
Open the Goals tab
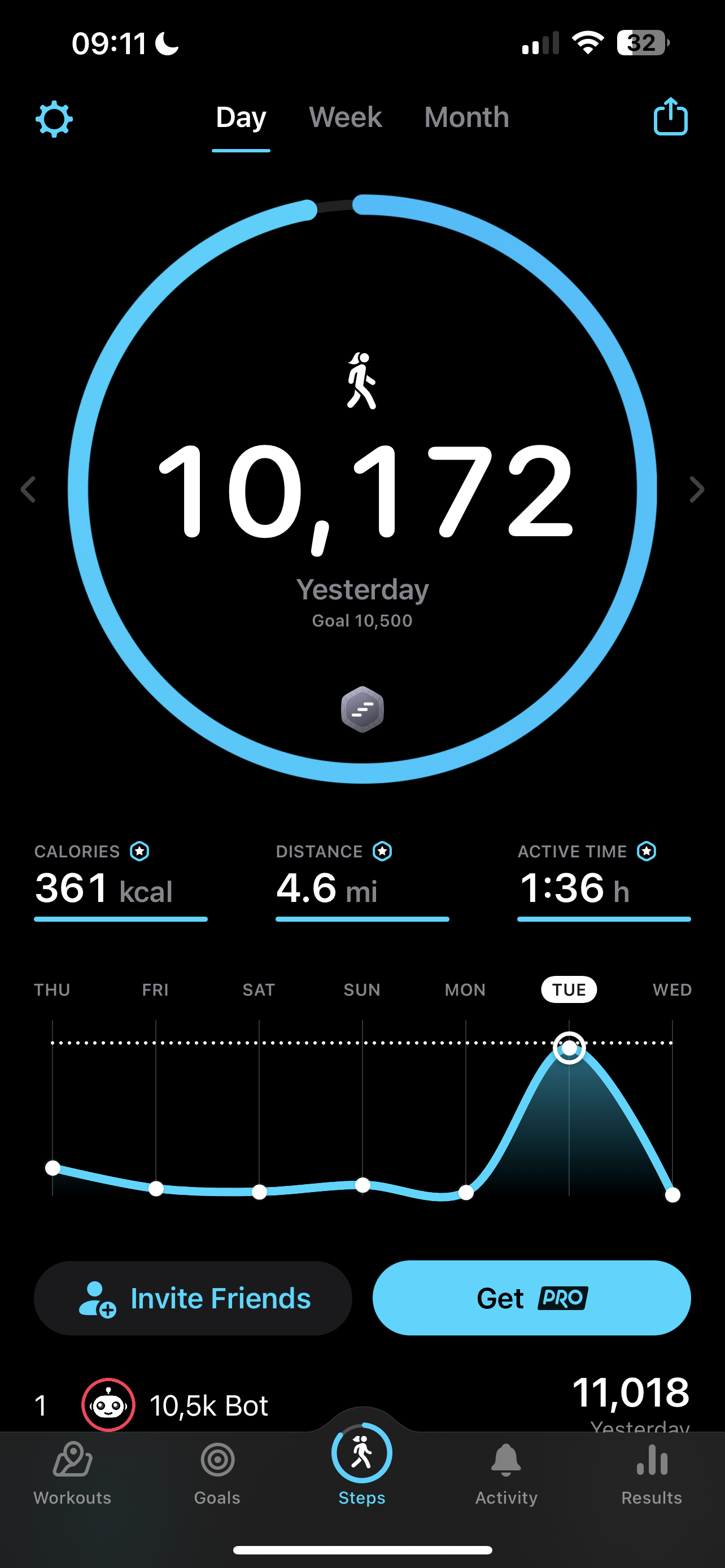coord(217,1473)
